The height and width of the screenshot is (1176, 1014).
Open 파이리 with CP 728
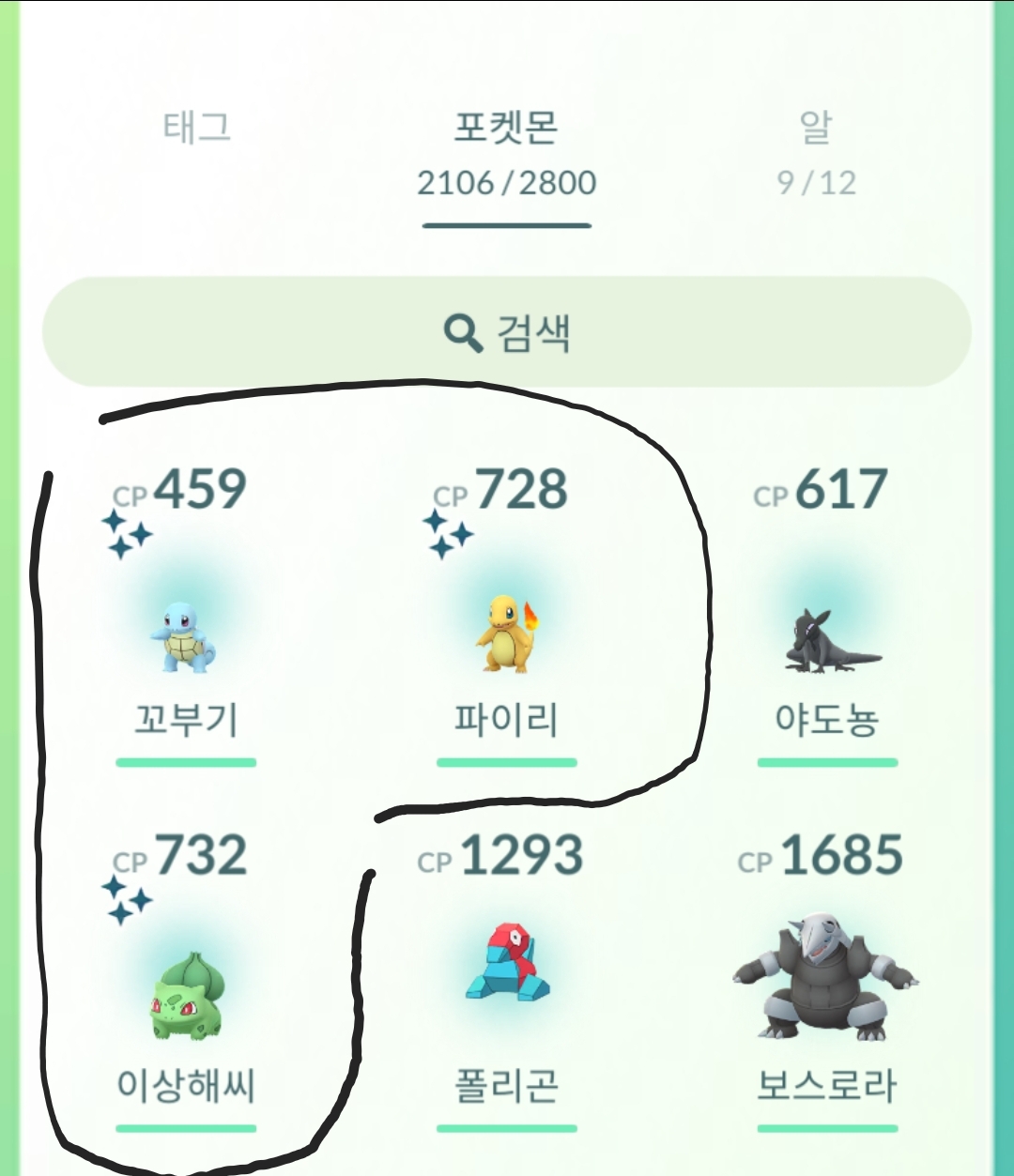click(x=506, y=638)
